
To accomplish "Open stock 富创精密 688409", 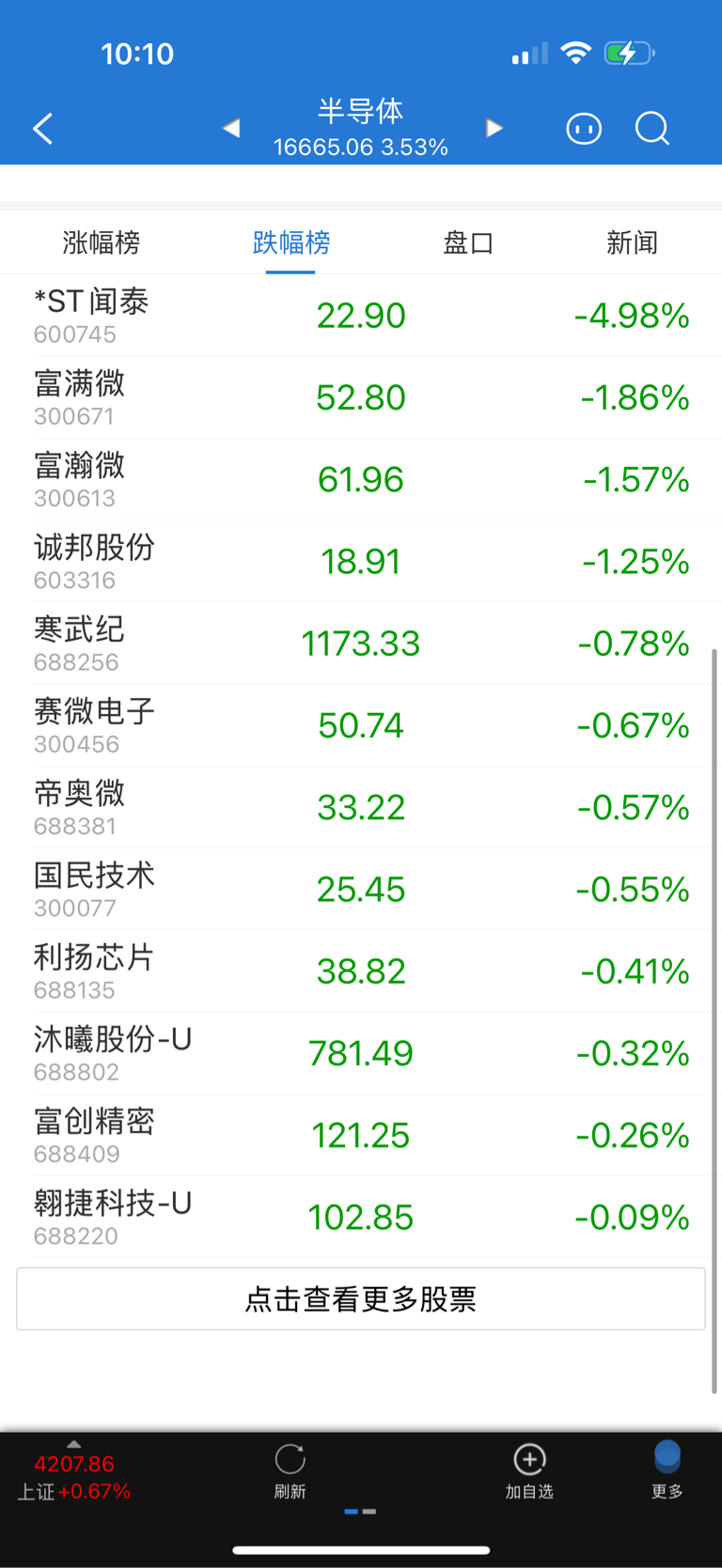I will click(361, 1136).
